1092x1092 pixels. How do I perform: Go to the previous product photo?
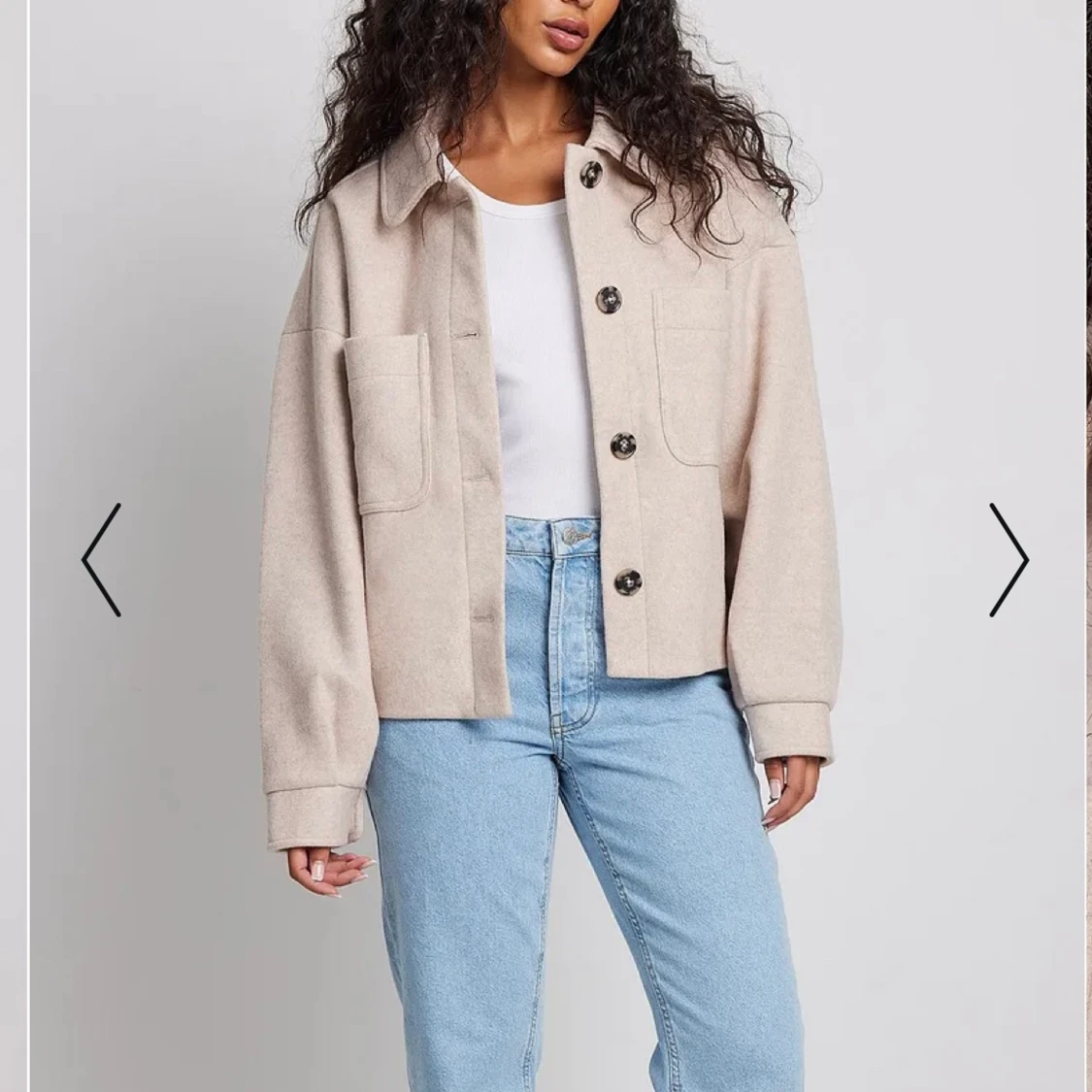(x=101, y=560)
